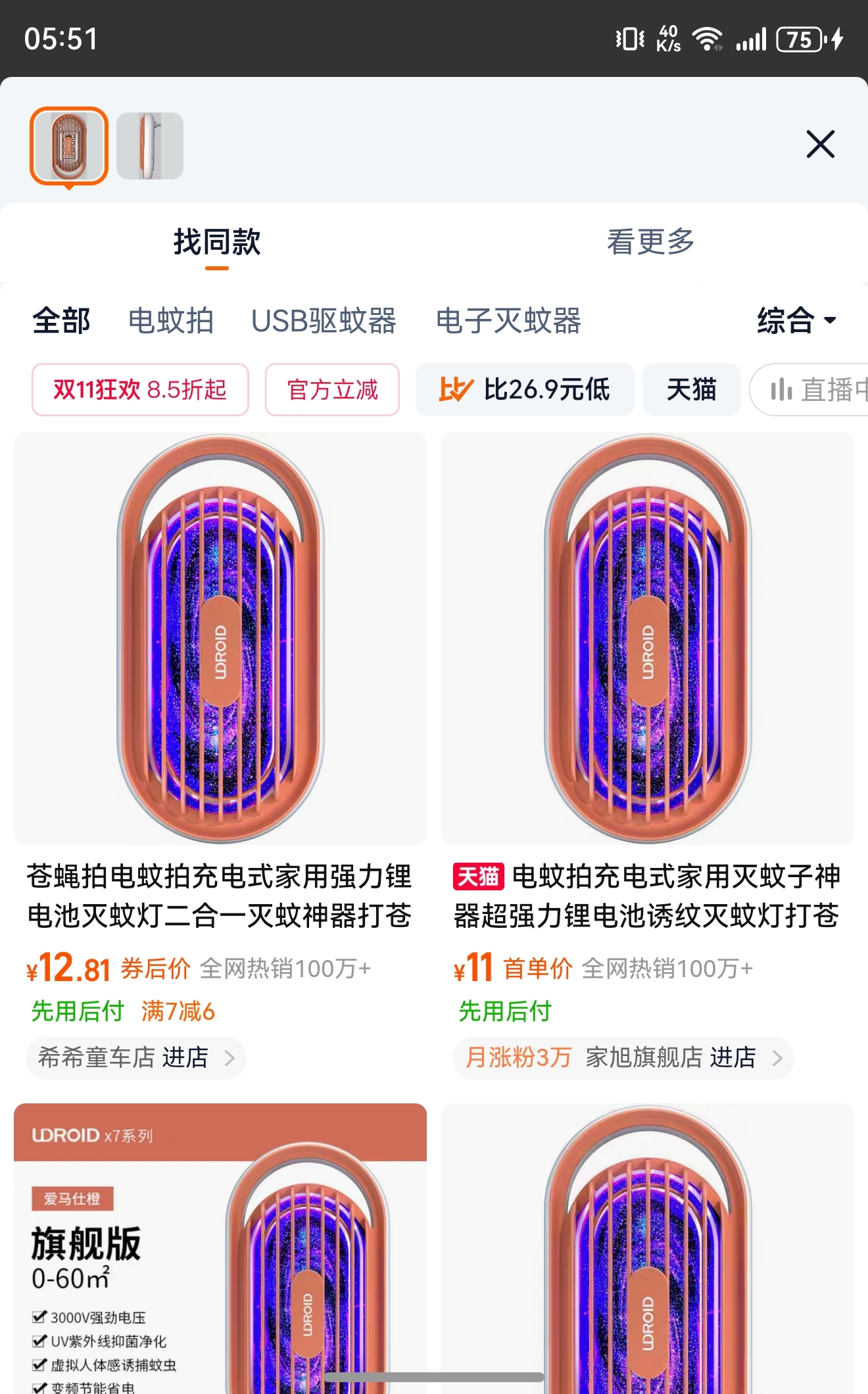The image size is (868, 1394).
Task: Open the UDROID x7系列 旗舰版 product card
Action: coord(220,1248)
